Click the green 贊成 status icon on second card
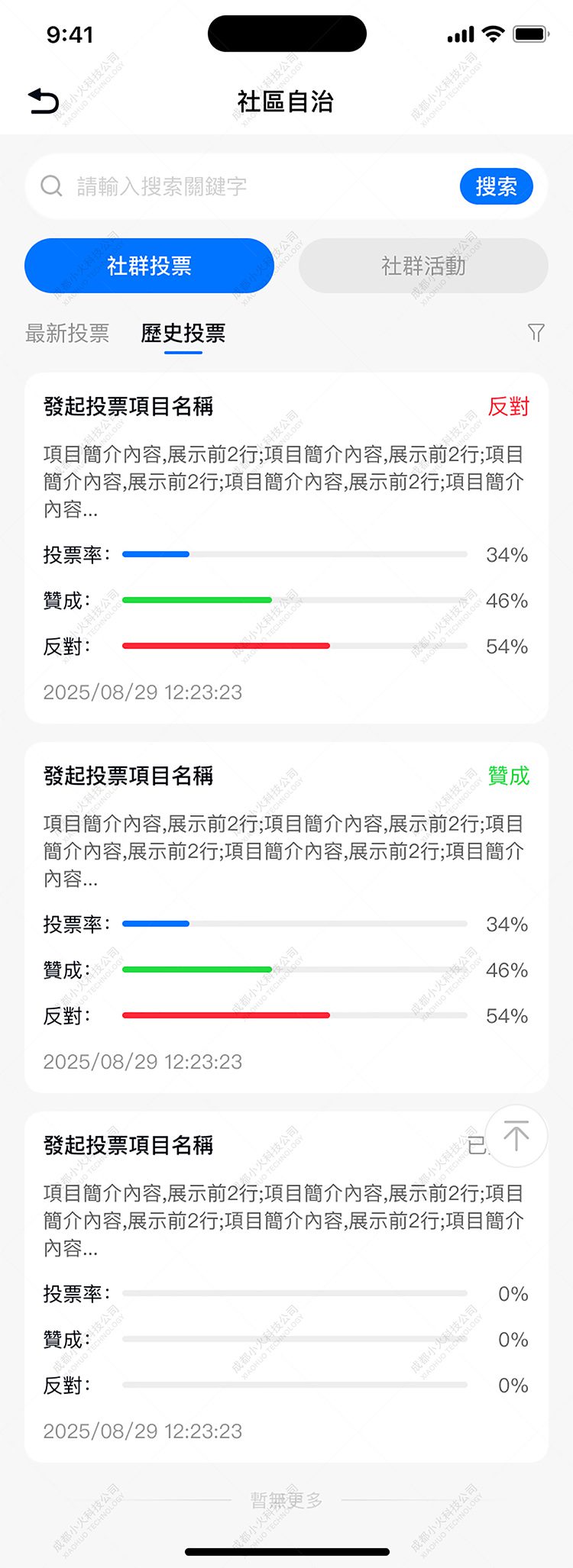 pyautogui.click(x=509, y=776)
